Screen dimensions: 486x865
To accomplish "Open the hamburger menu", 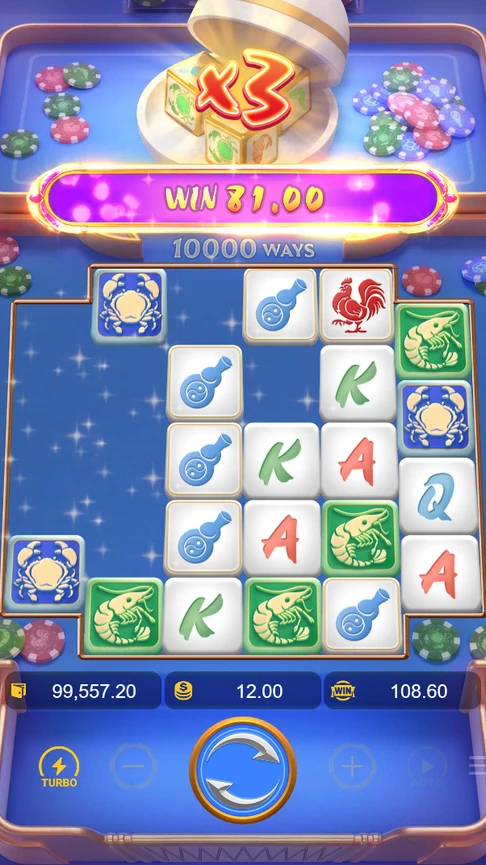I will tap(478, 766).
